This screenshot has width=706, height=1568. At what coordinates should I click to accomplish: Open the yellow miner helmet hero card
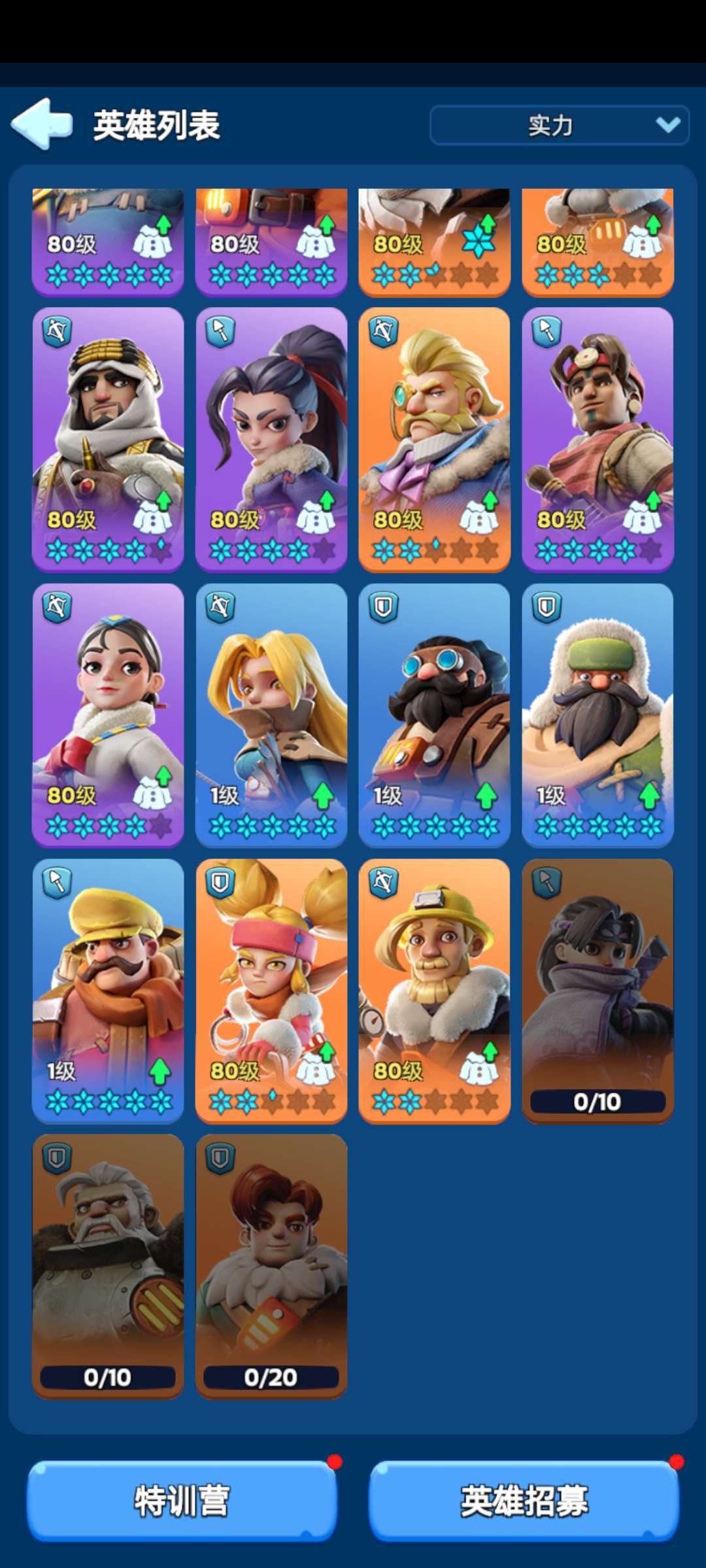(434, 990)
